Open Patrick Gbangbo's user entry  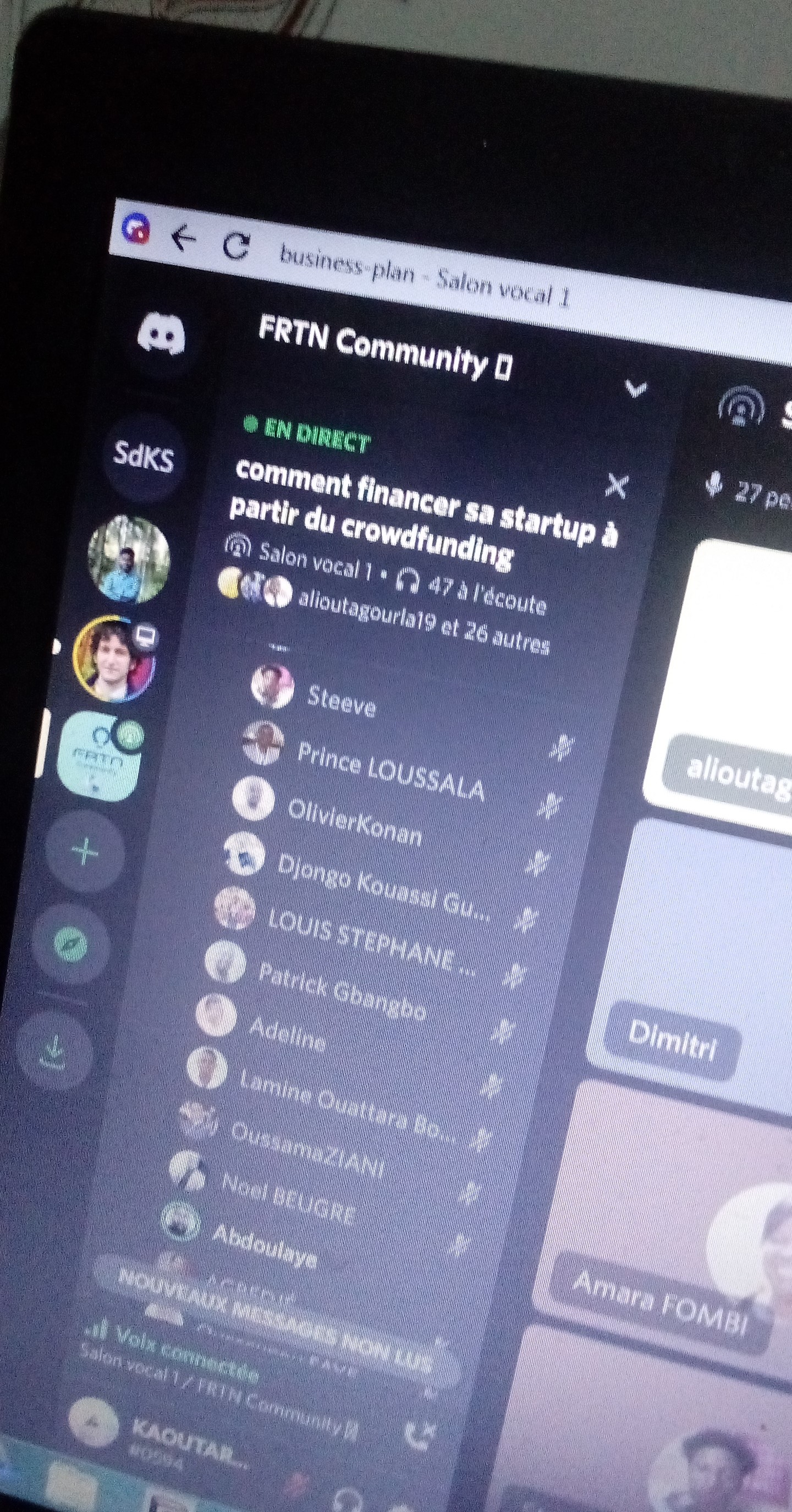(x=342, y=991)
